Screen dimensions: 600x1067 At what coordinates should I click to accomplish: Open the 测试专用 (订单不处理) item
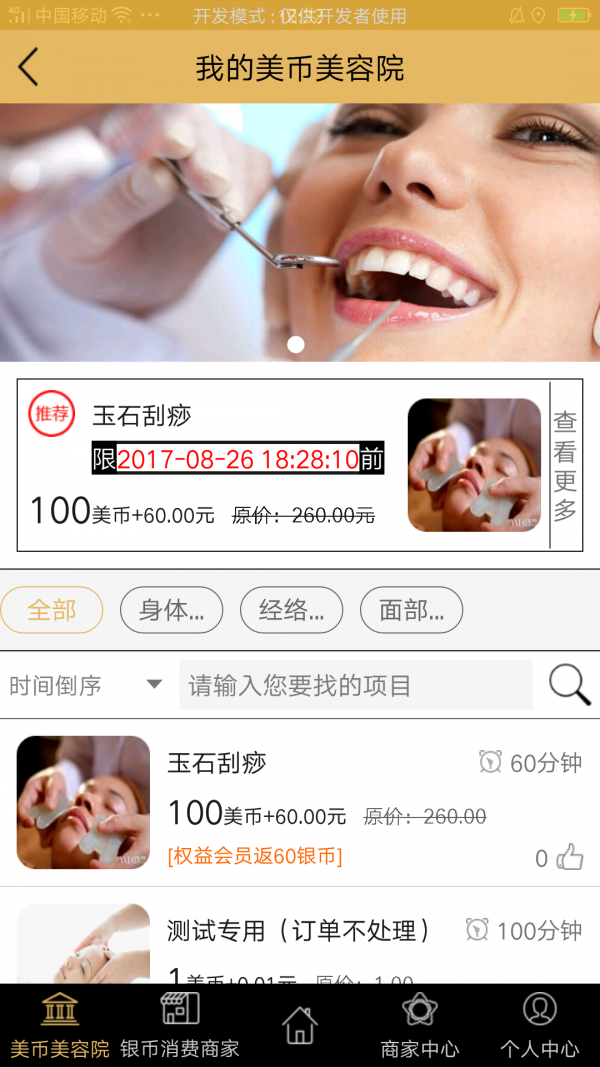[x=300, y=940]
